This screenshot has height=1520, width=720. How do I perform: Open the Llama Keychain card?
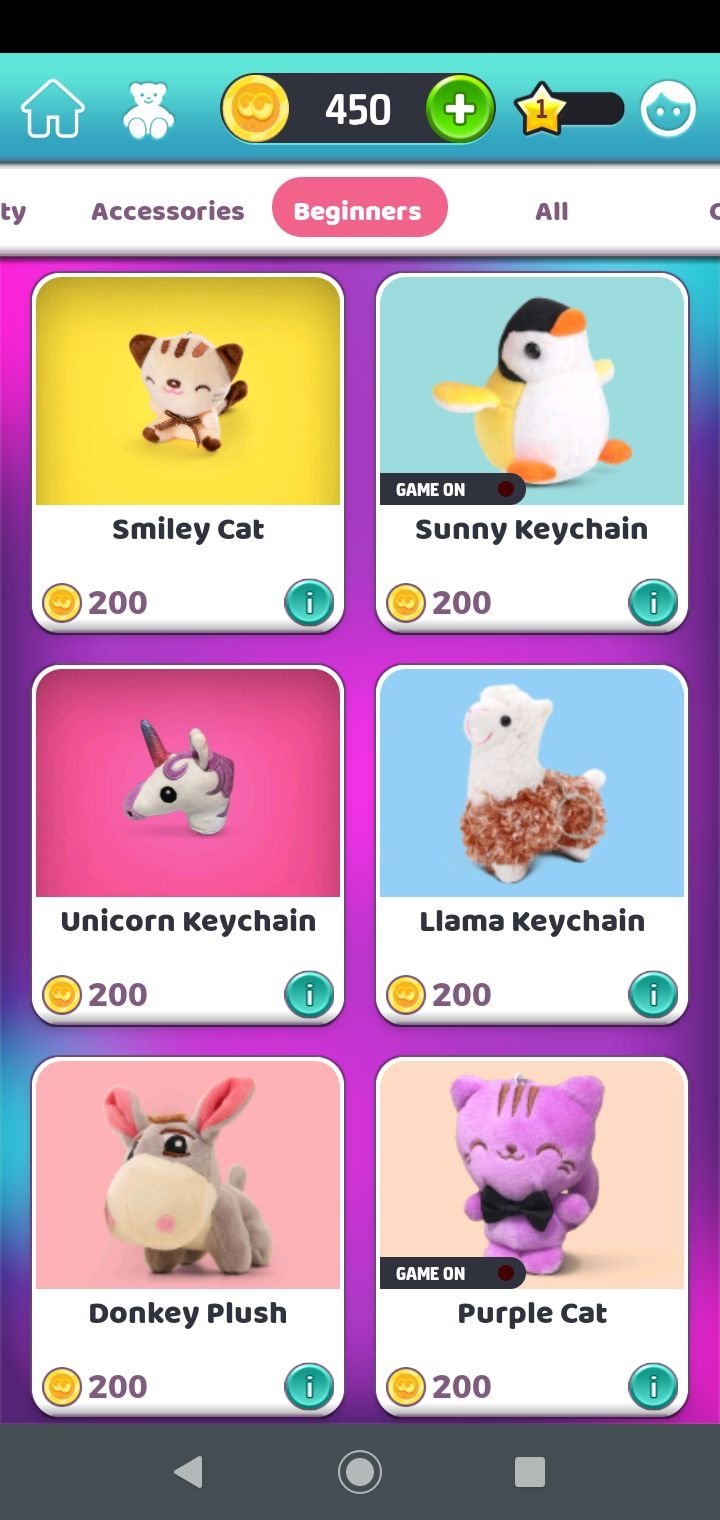[x=532, y=845]
